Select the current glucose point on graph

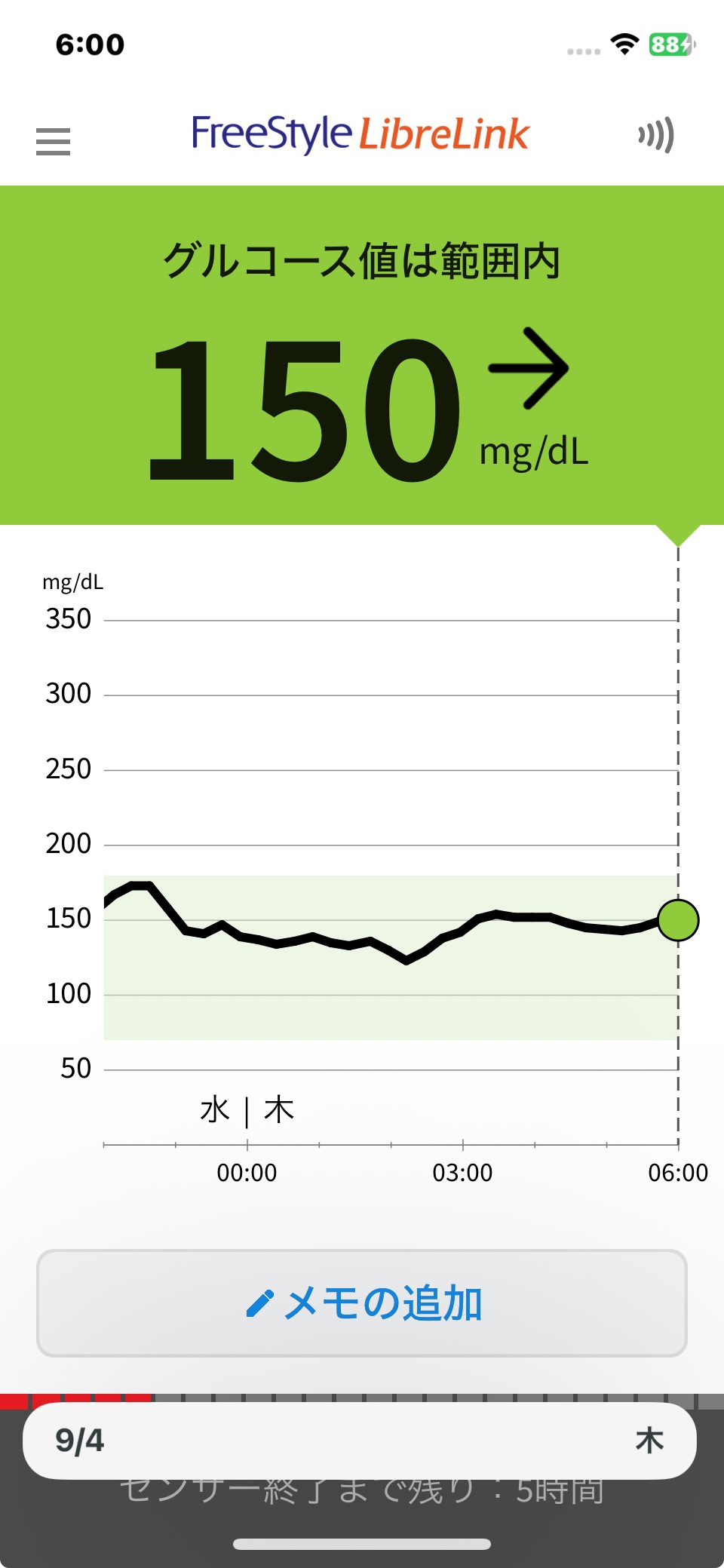[678, 920]
